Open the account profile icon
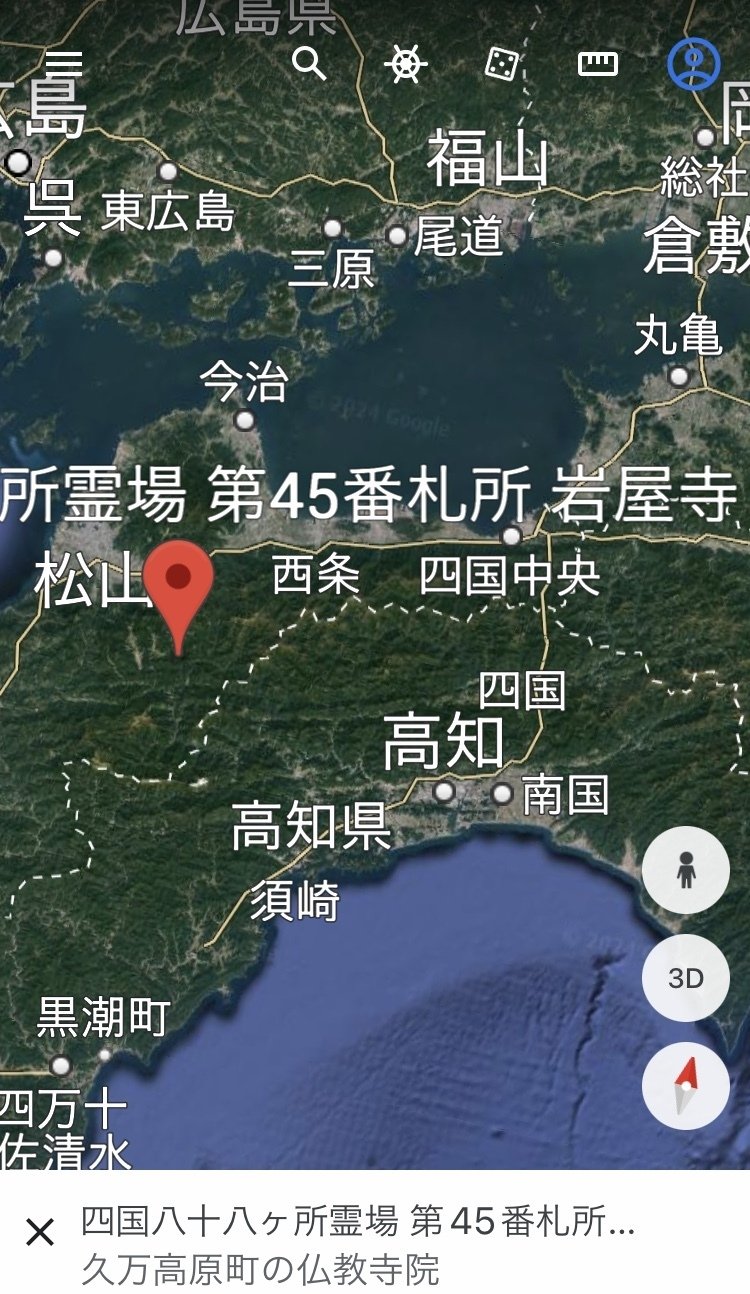The image size is (750, 1294). [694, 65]
